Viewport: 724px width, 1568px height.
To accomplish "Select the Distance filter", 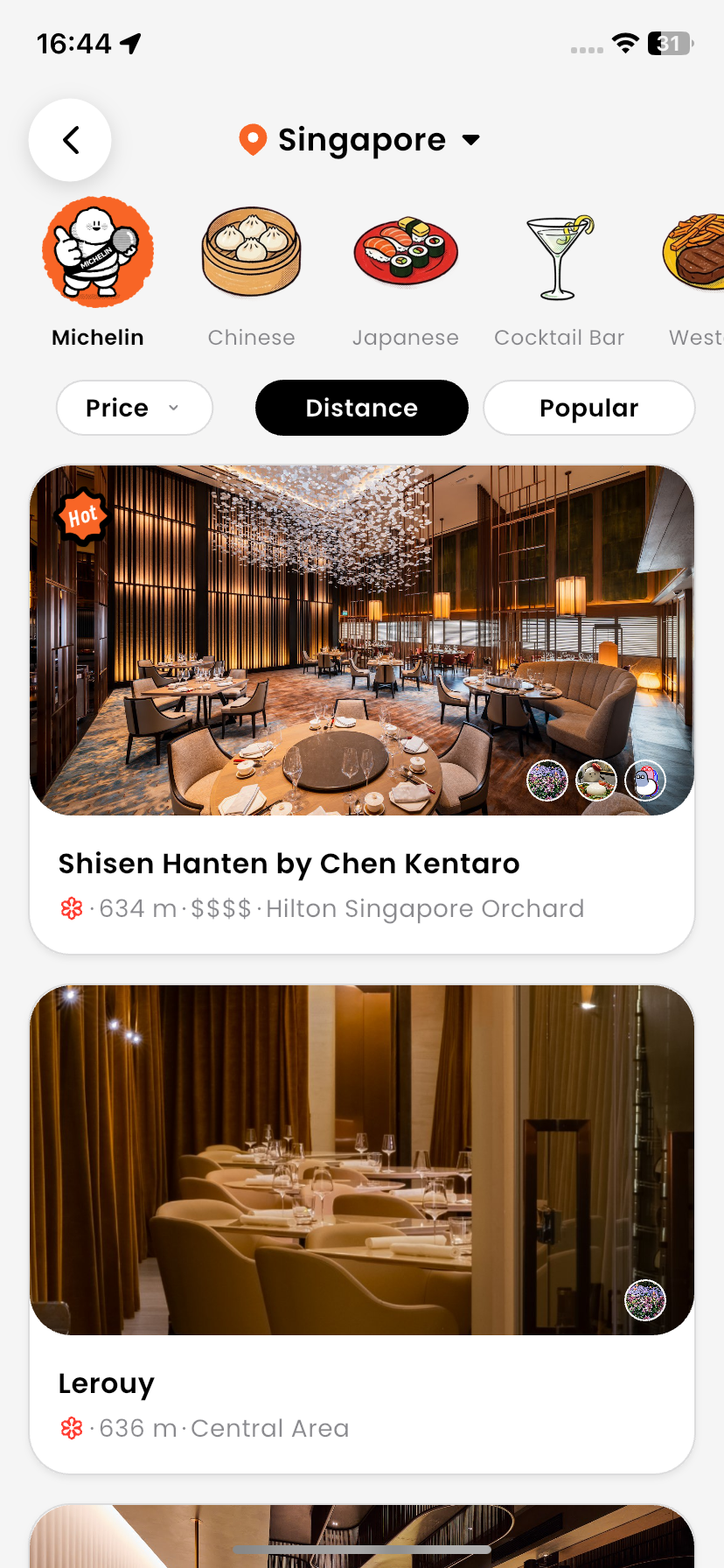I will point(361,408).
